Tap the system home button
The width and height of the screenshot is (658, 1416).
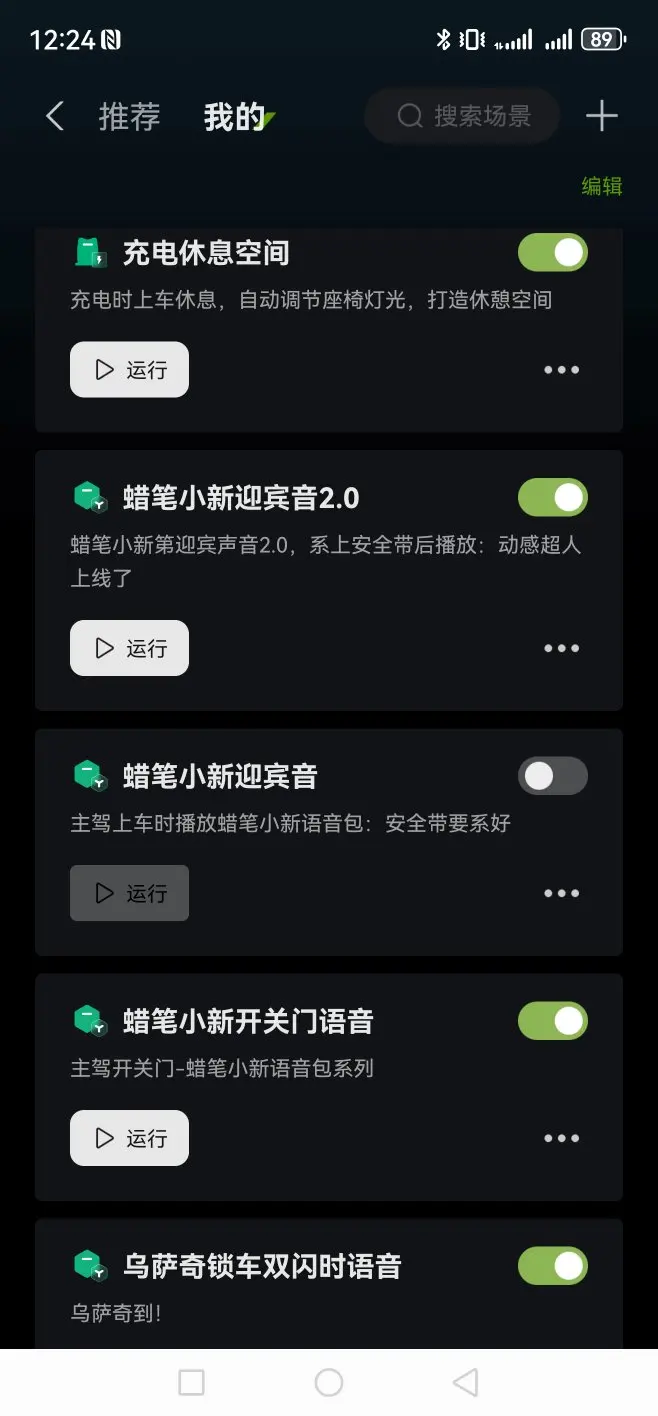pos(329,1383)
